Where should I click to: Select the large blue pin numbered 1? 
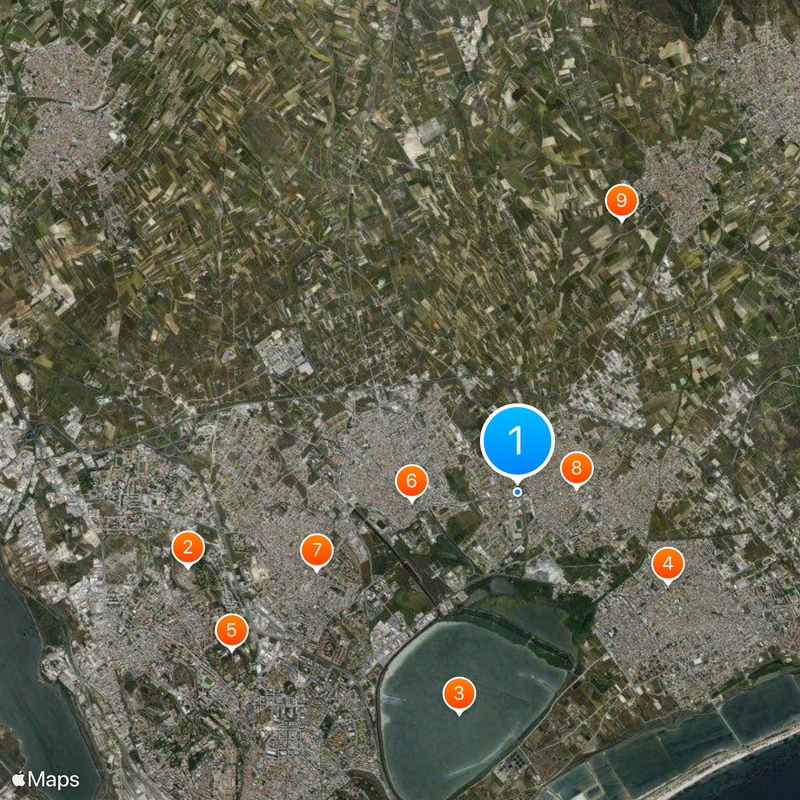(x=517, y=440)
